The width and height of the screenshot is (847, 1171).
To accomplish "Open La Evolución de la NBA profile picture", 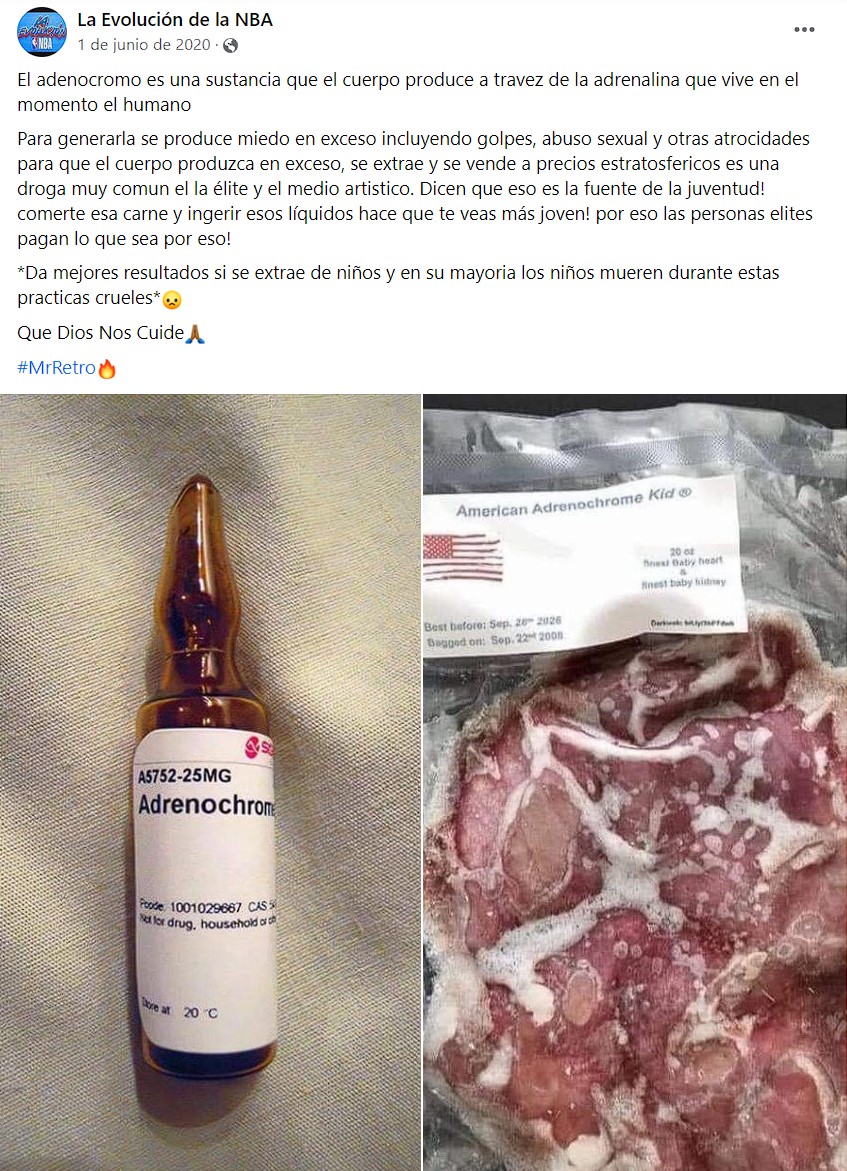I will tap(42, 31).
